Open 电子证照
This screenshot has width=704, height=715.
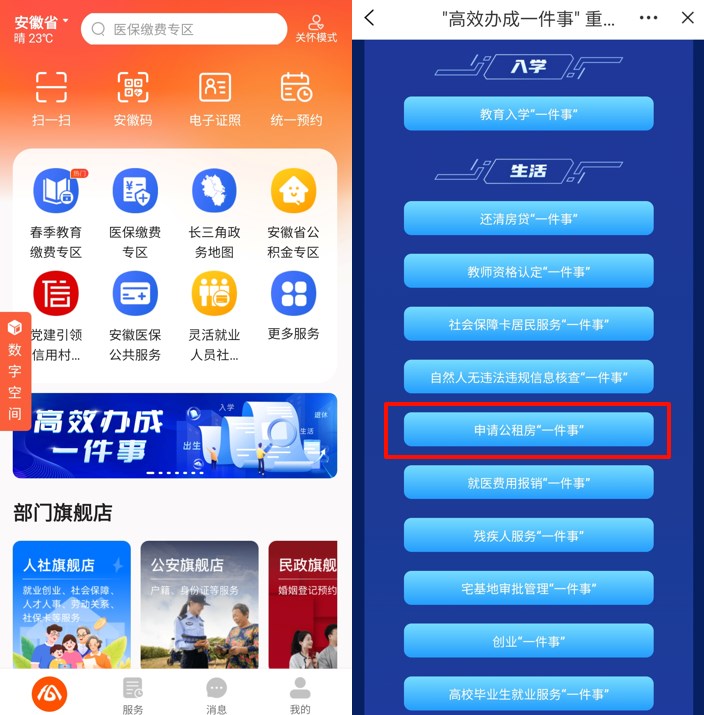(x=215, y=99)
